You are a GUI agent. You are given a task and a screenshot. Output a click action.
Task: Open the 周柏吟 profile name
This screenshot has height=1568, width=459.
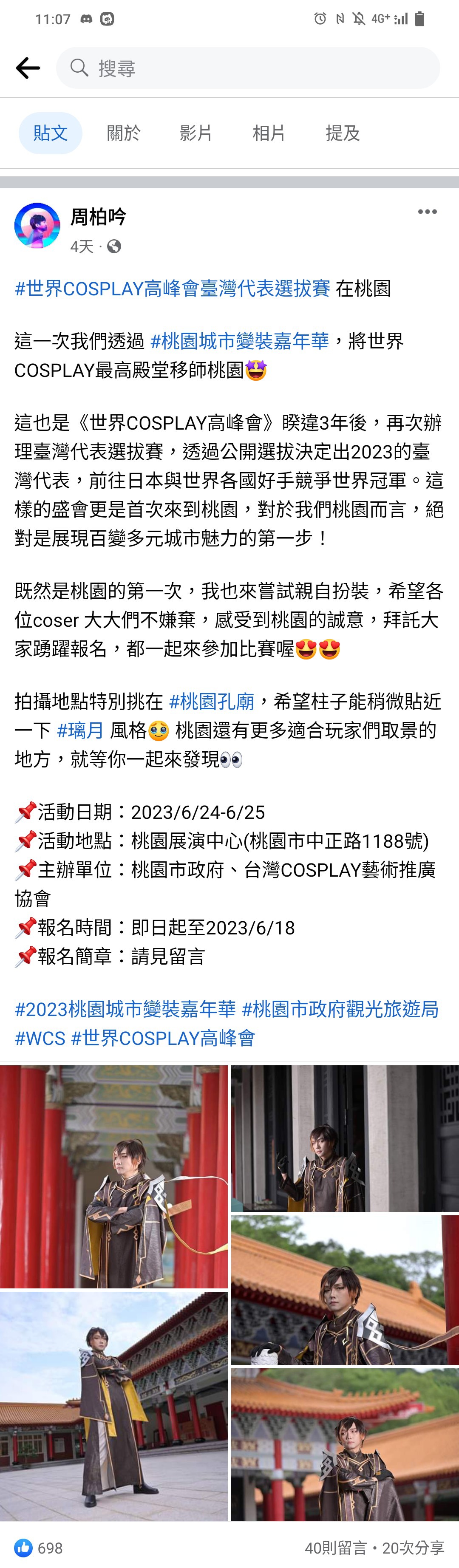click(x=98, y=217)
